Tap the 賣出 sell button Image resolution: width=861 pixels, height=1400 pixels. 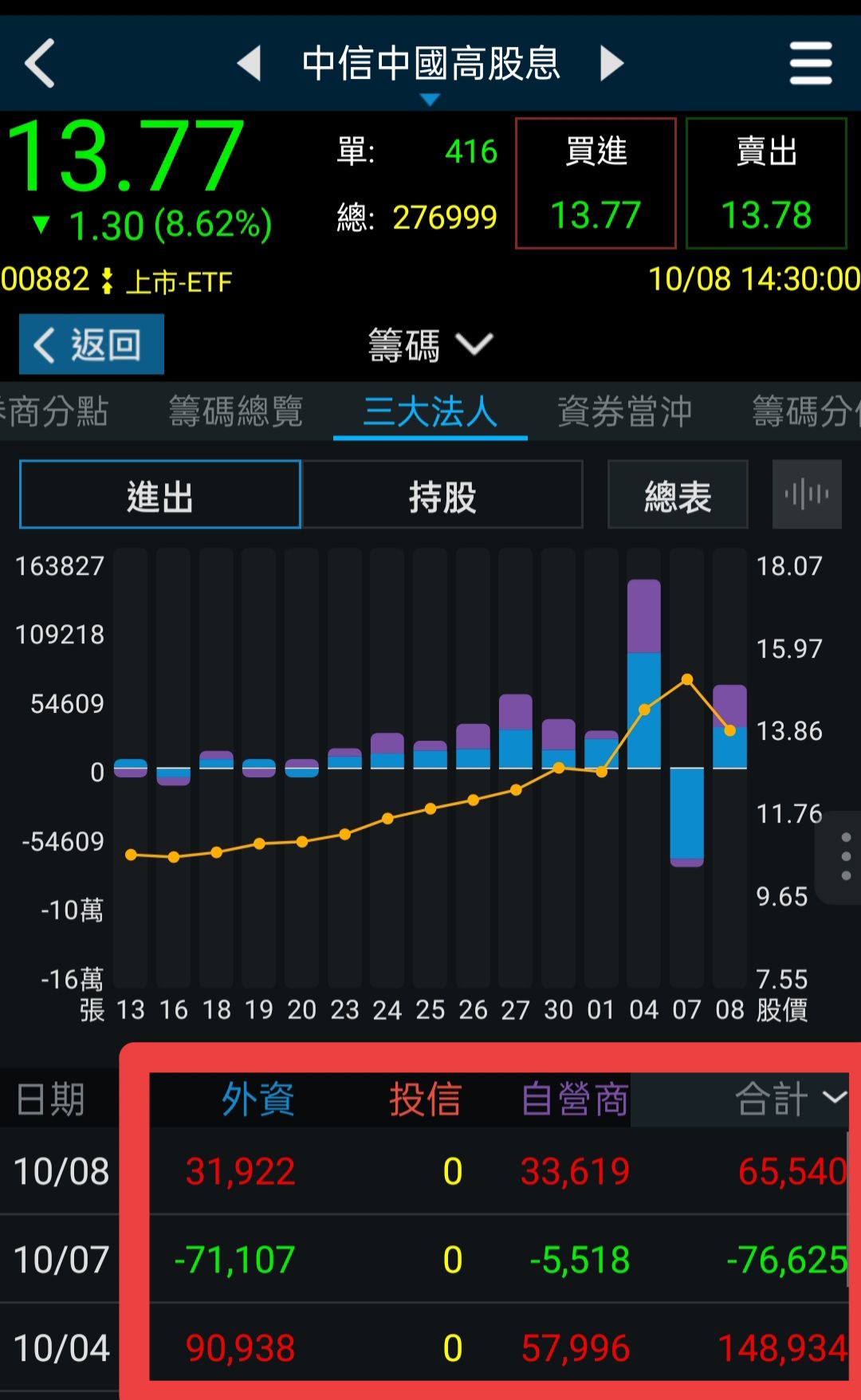click(765, 183)
